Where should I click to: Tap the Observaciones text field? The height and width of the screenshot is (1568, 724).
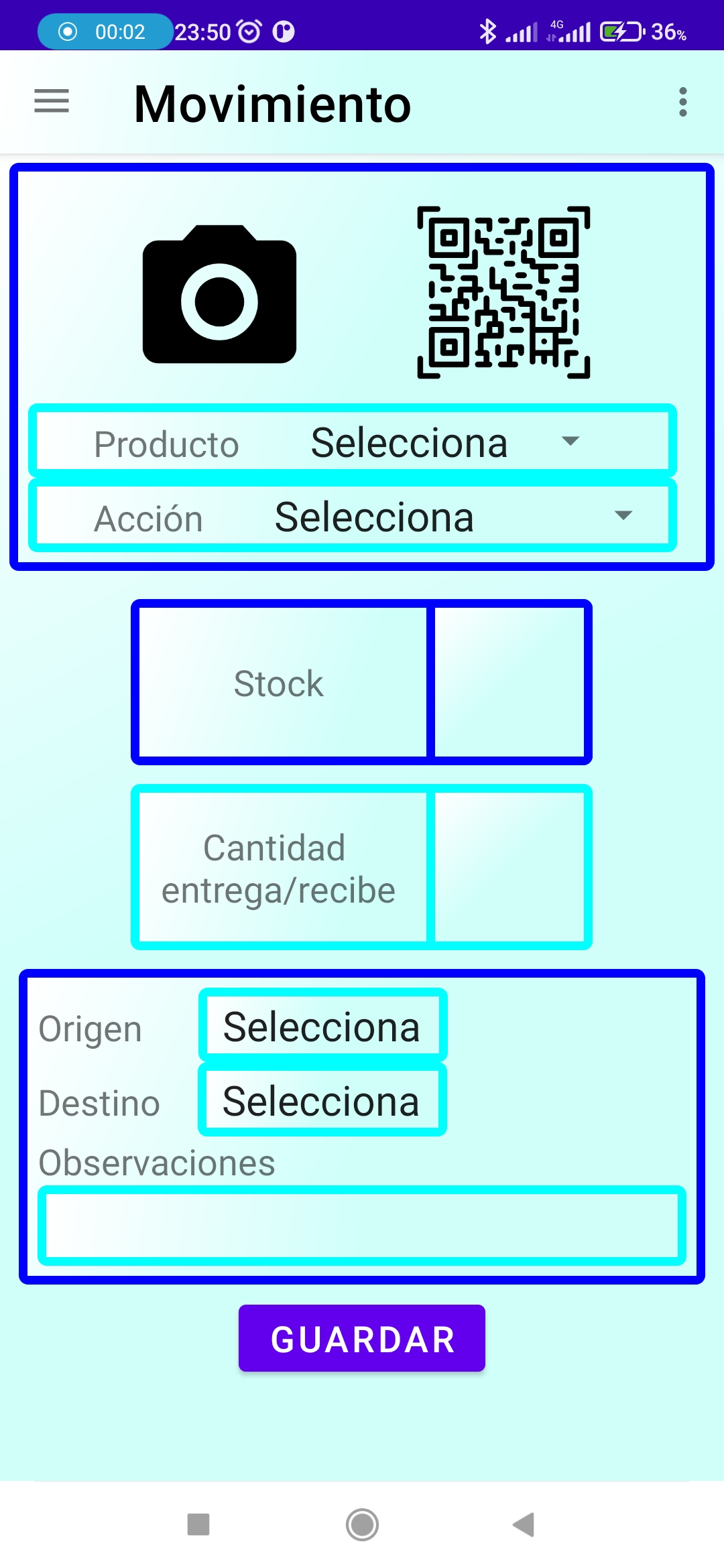362,1226
